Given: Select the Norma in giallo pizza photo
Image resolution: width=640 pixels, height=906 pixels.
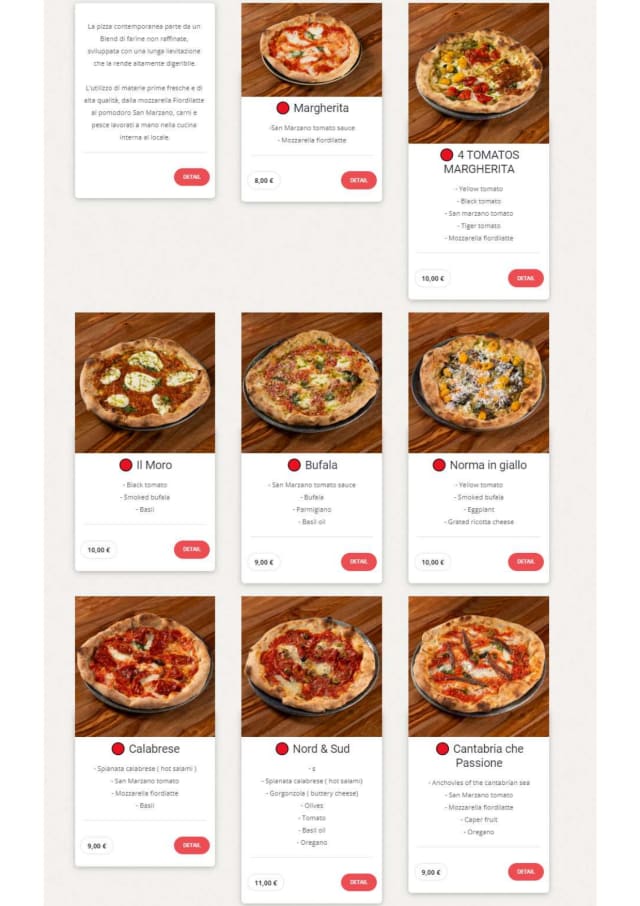Looking at the screenshot, I should tap(478, 383).
